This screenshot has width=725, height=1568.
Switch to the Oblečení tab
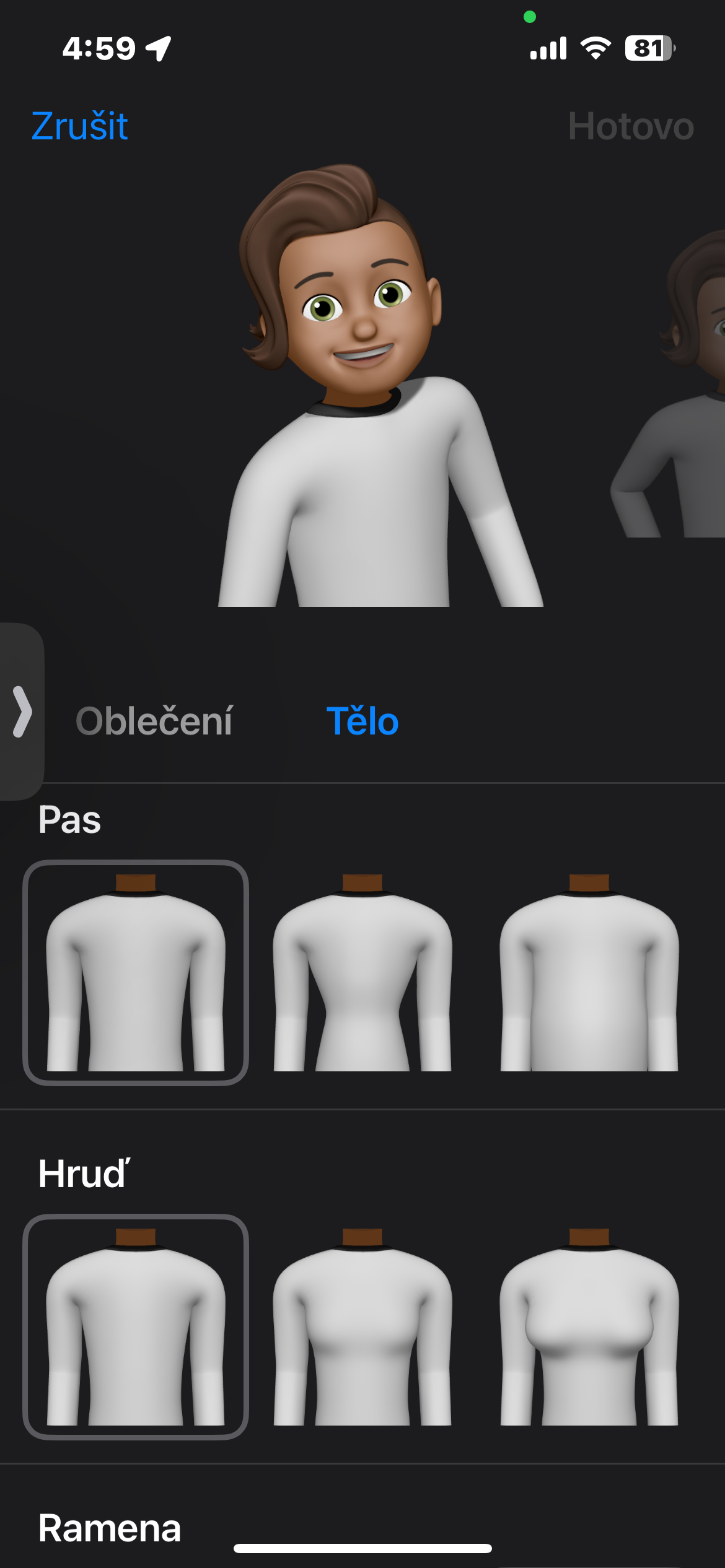click(x=154, y=721)
